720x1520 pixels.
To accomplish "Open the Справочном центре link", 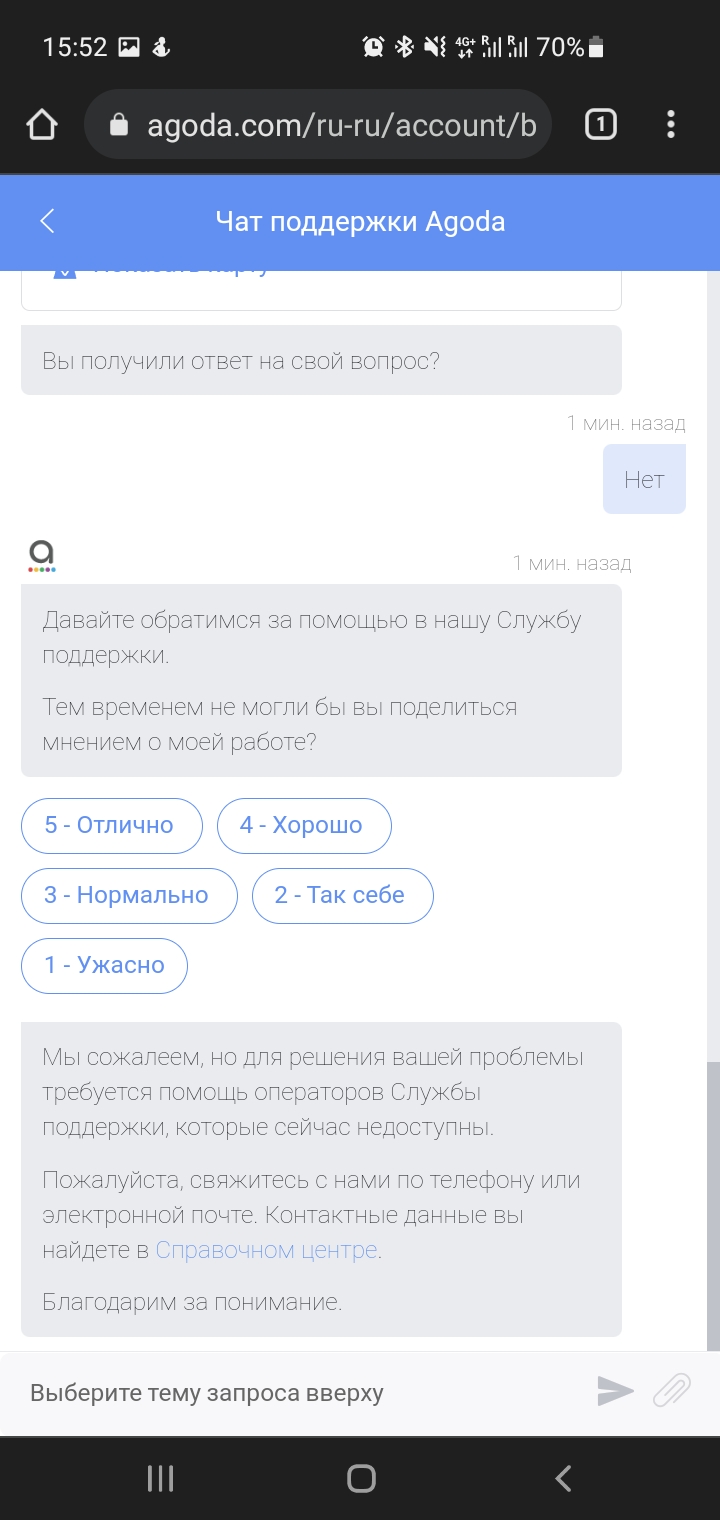I will click(266, 1250).
